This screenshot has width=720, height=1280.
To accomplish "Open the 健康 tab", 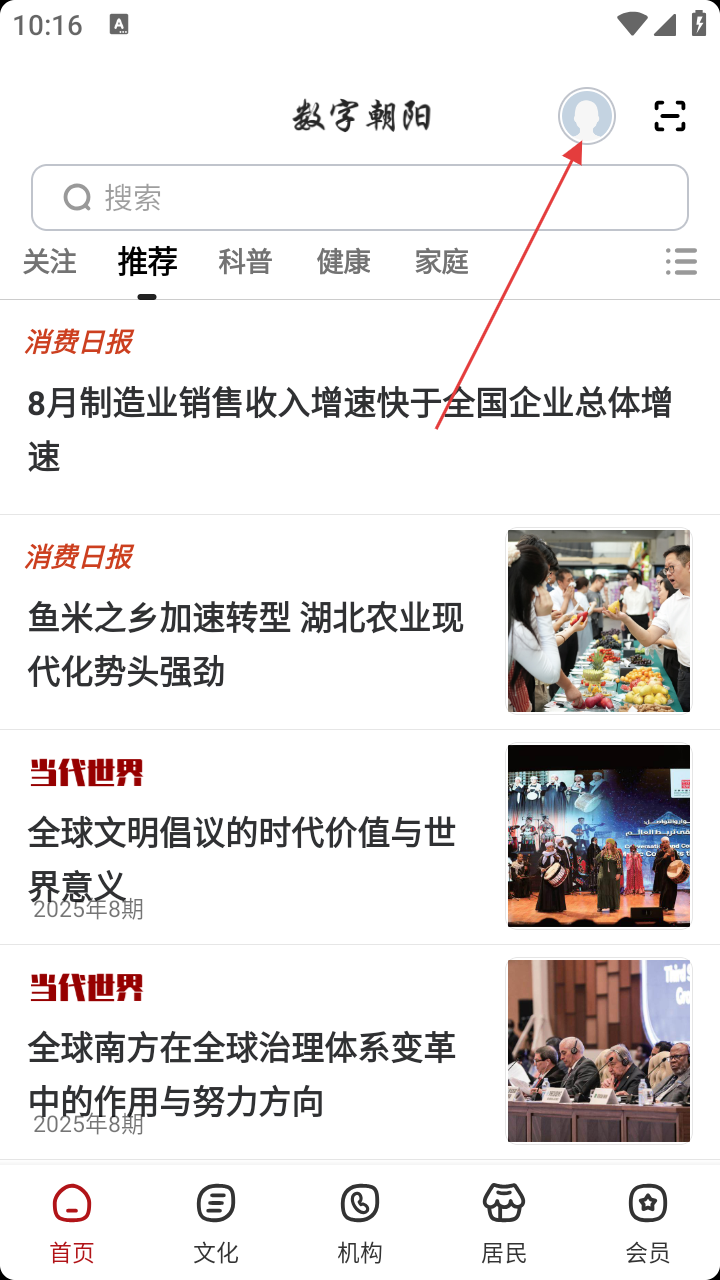I will pos(343,262).
